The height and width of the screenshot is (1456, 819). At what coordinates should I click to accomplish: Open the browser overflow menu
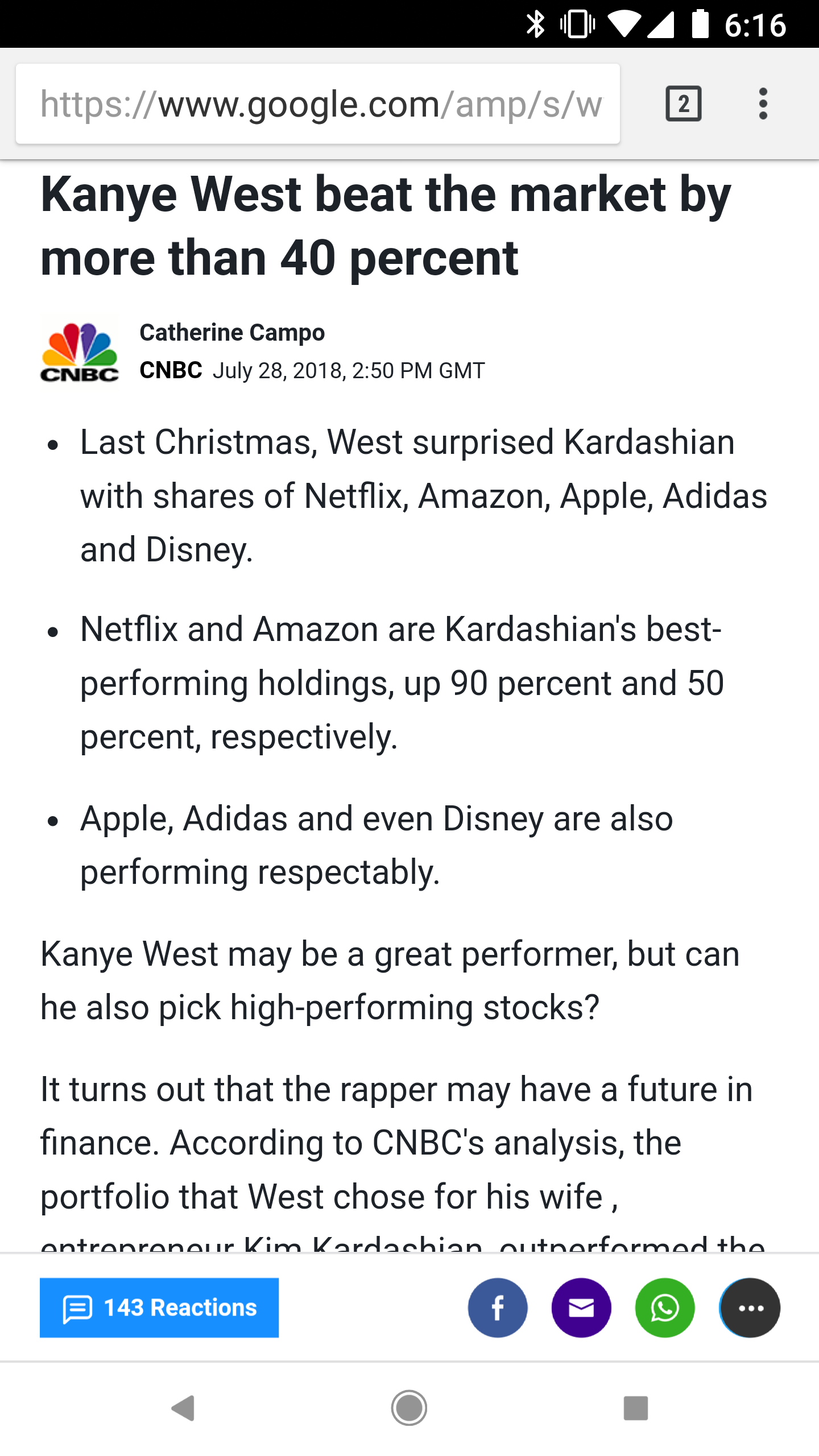point(763,104)
